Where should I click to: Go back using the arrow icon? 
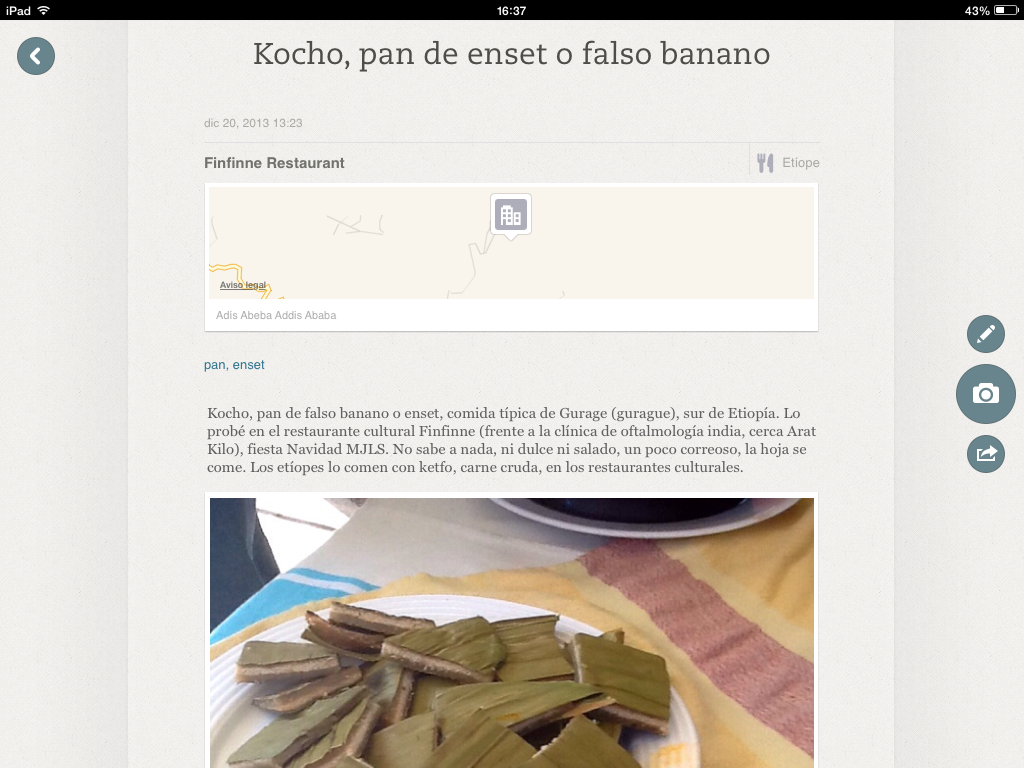coord(36,56)
